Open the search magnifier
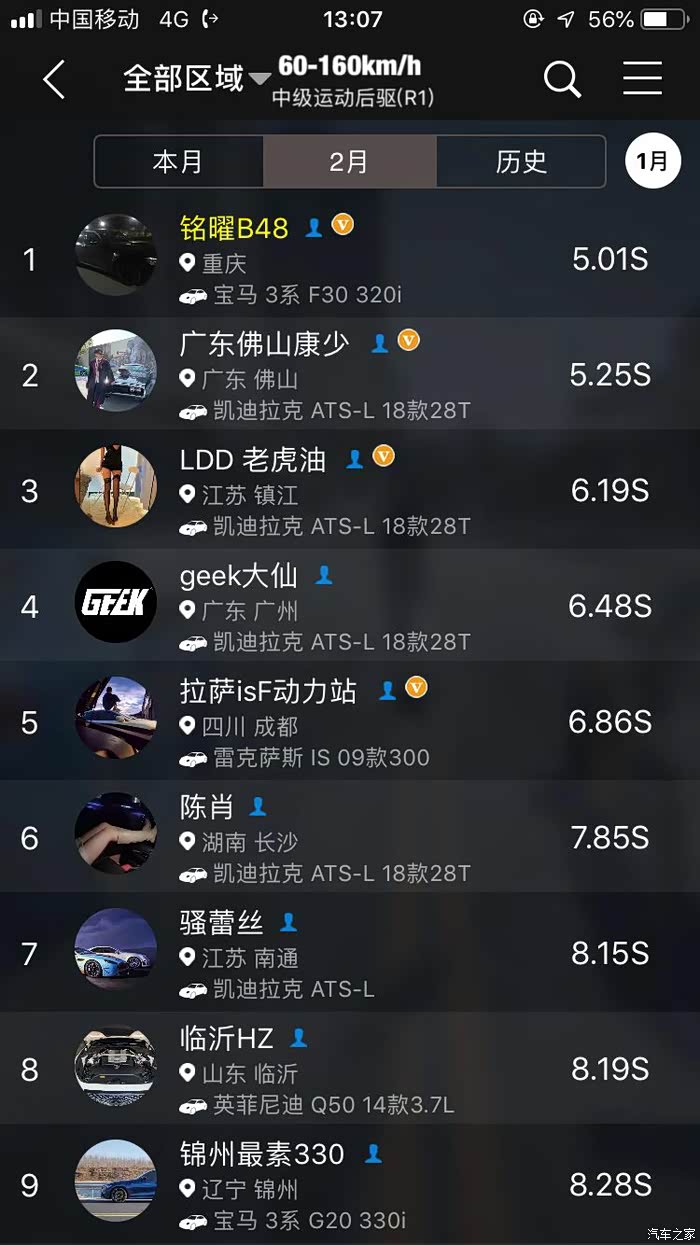 [562, 79]
